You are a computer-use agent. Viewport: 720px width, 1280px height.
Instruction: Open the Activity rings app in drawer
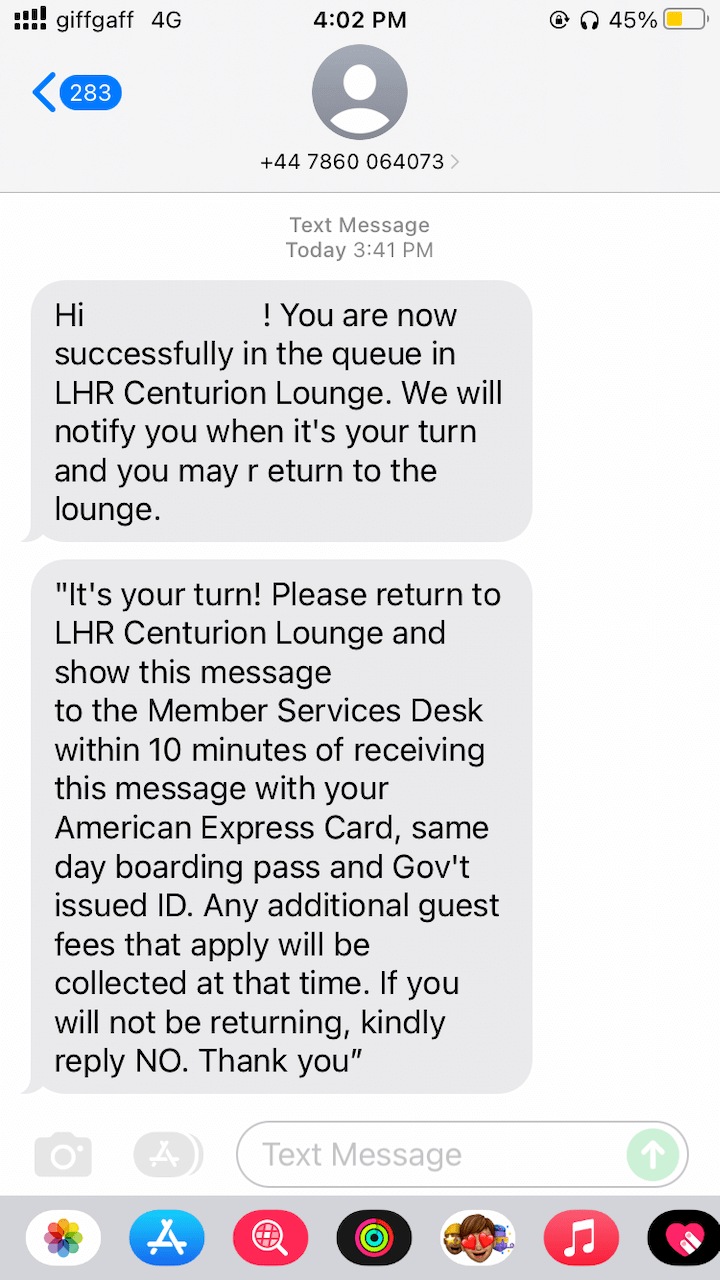[x=374, y=1238]
